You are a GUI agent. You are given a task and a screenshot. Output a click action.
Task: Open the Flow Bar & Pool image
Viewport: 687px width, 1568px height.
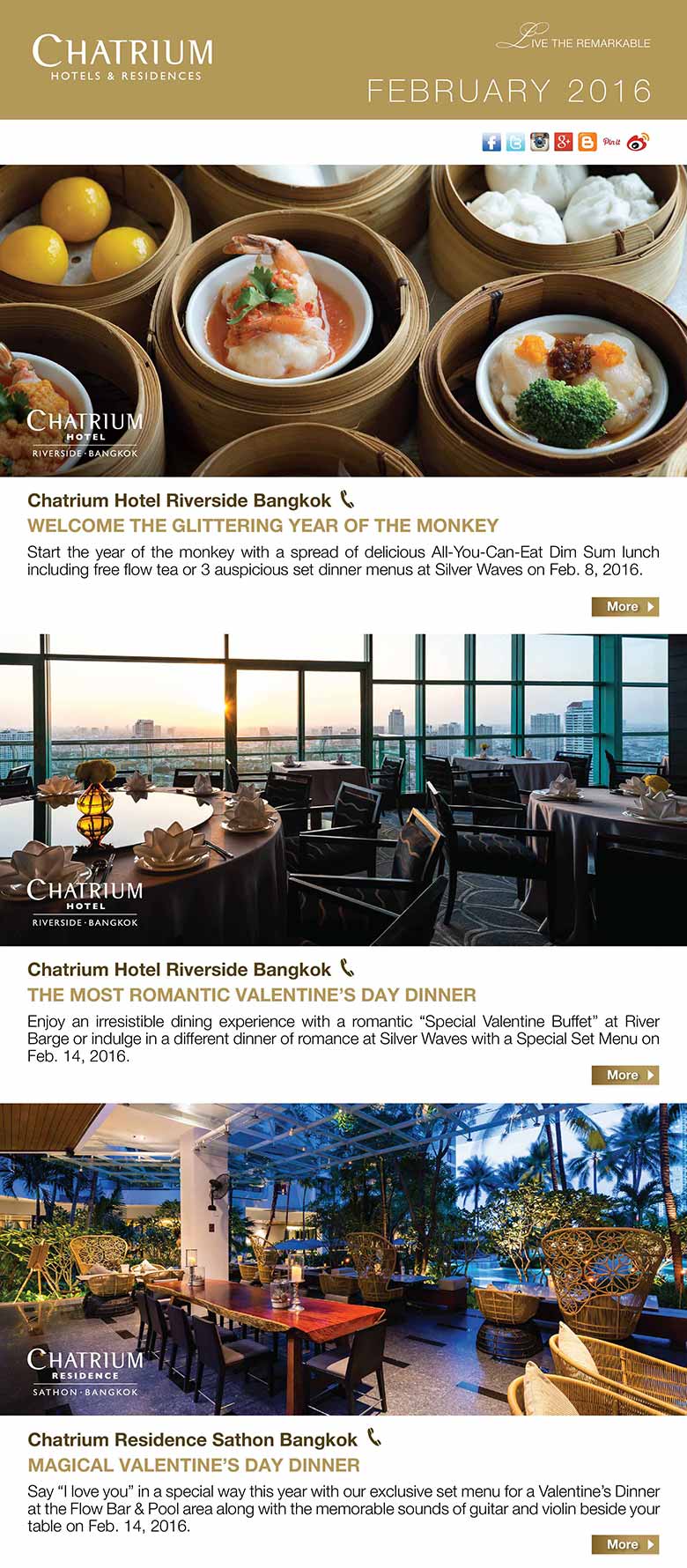pyautogui.click(x=343, y=1259)
